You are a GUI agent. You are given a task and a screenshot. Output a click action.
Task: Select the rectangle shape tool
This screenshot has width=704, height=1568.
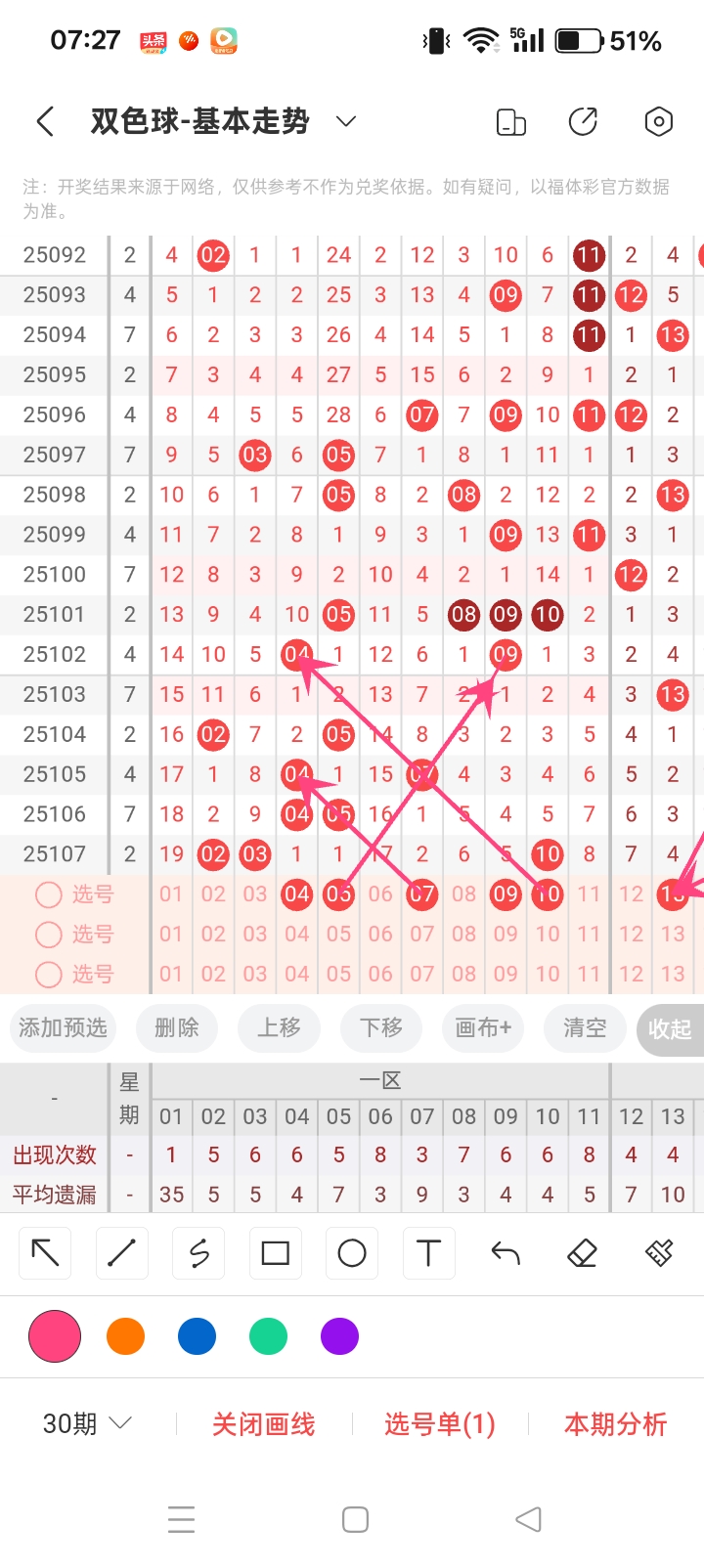[276, 1252]
